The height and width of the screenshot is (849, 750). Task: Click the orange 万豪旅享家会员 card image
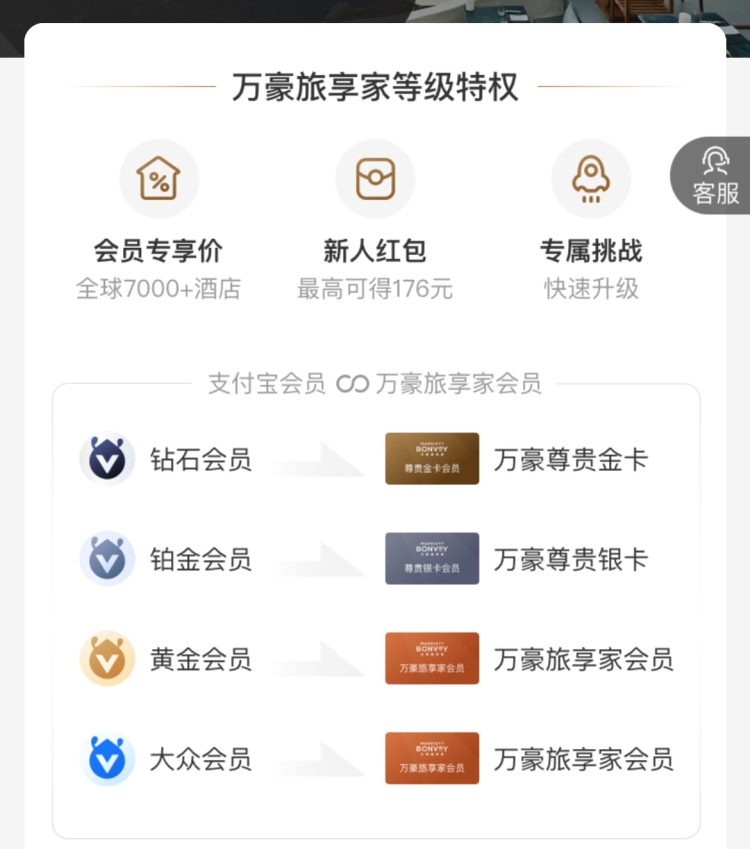pyautogui.click(x=431, y=658)
